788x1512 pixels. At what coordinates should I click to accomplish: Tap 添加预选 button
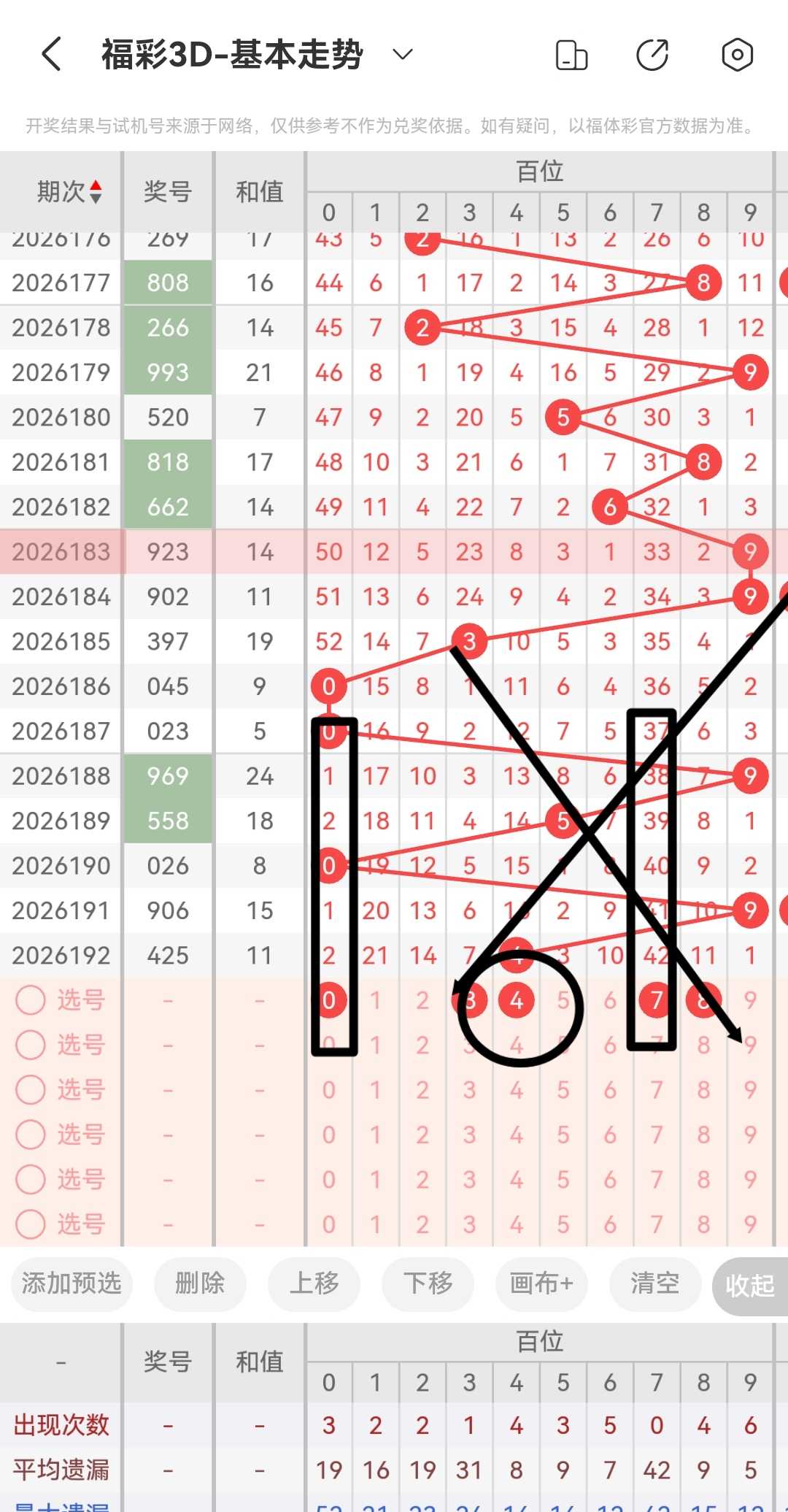pos(72,1283)
